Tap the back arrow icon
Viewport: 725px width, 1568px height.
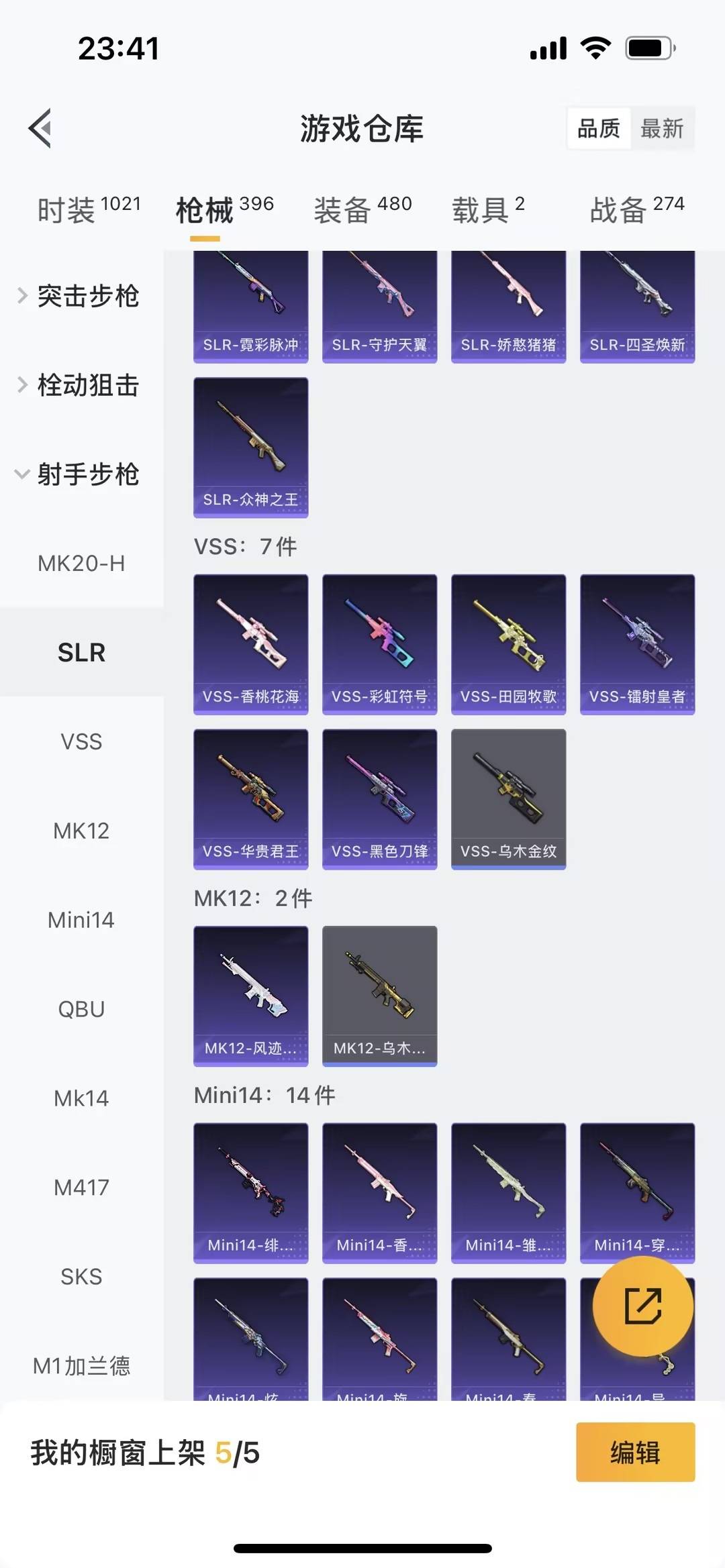coord(40,128)
